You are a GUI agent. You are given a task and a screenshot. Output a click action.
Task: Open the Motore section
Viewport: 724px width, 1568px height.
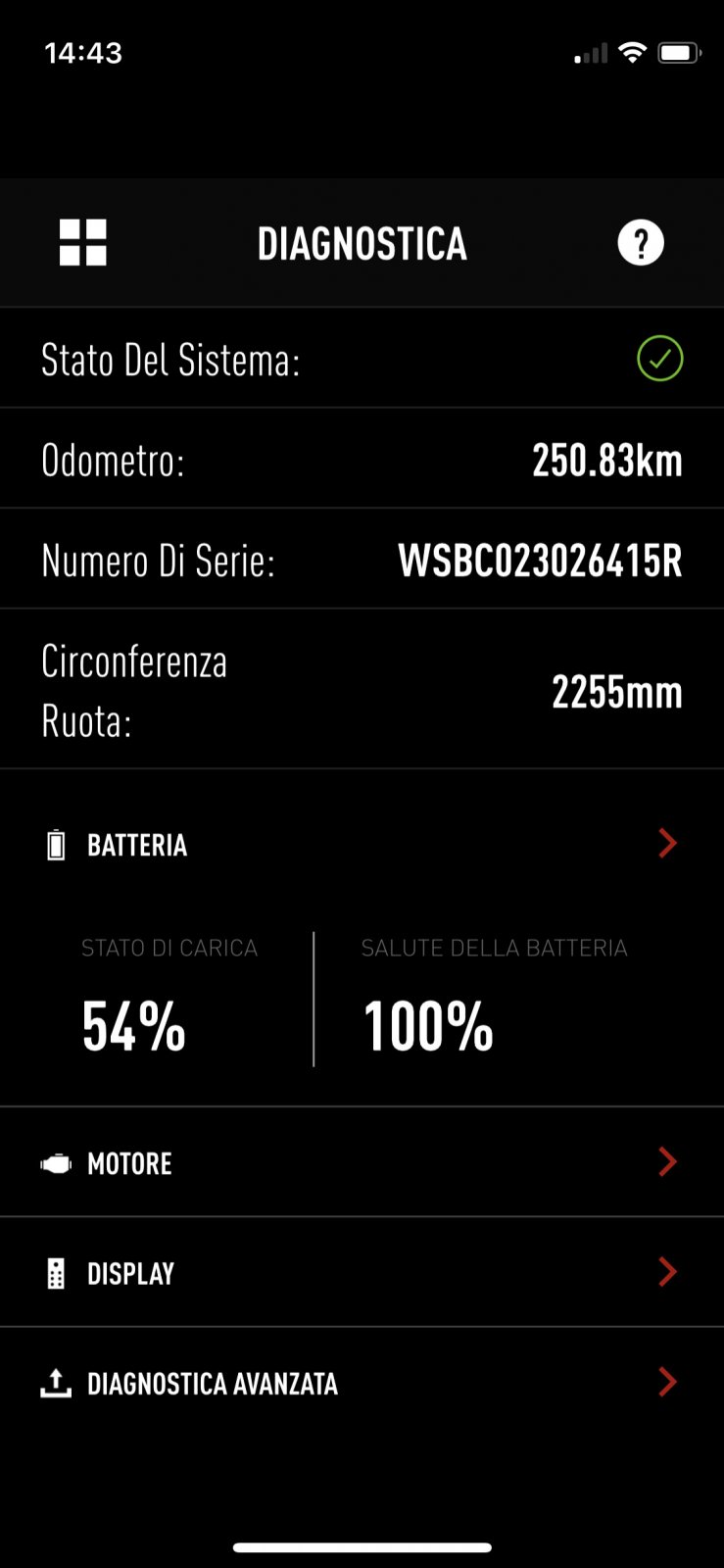click(x=362, y=1162)
